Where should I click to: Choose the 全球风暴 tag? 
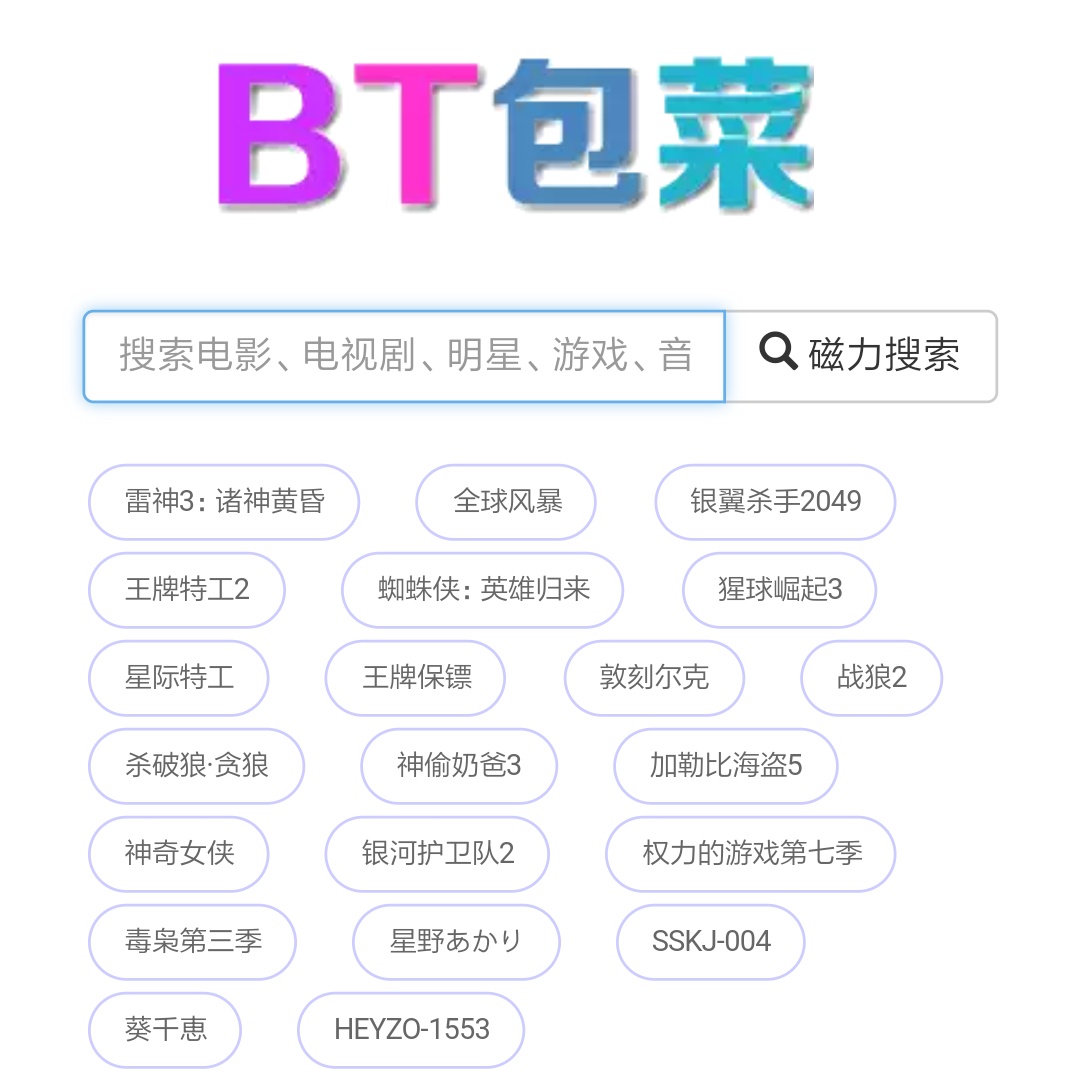click(506, 502)
